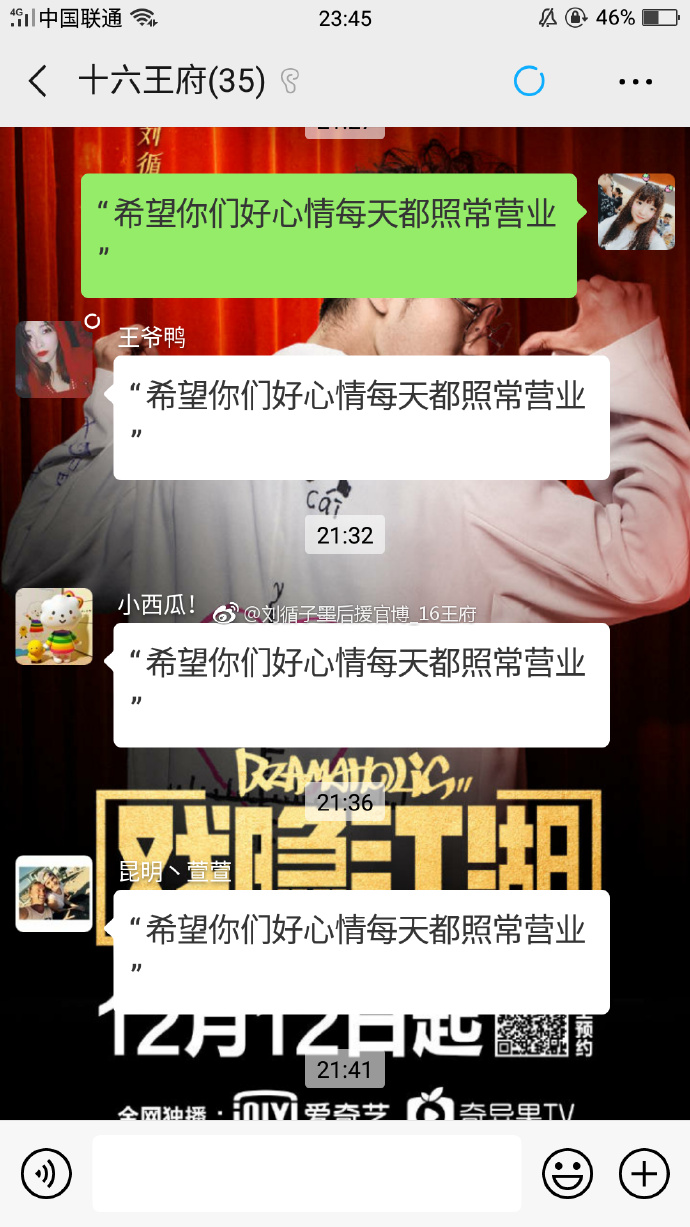Viewport: 690px width, 1227px height.
Task: Open the group chat overflow menu
Action: click(x=635, y=81)
